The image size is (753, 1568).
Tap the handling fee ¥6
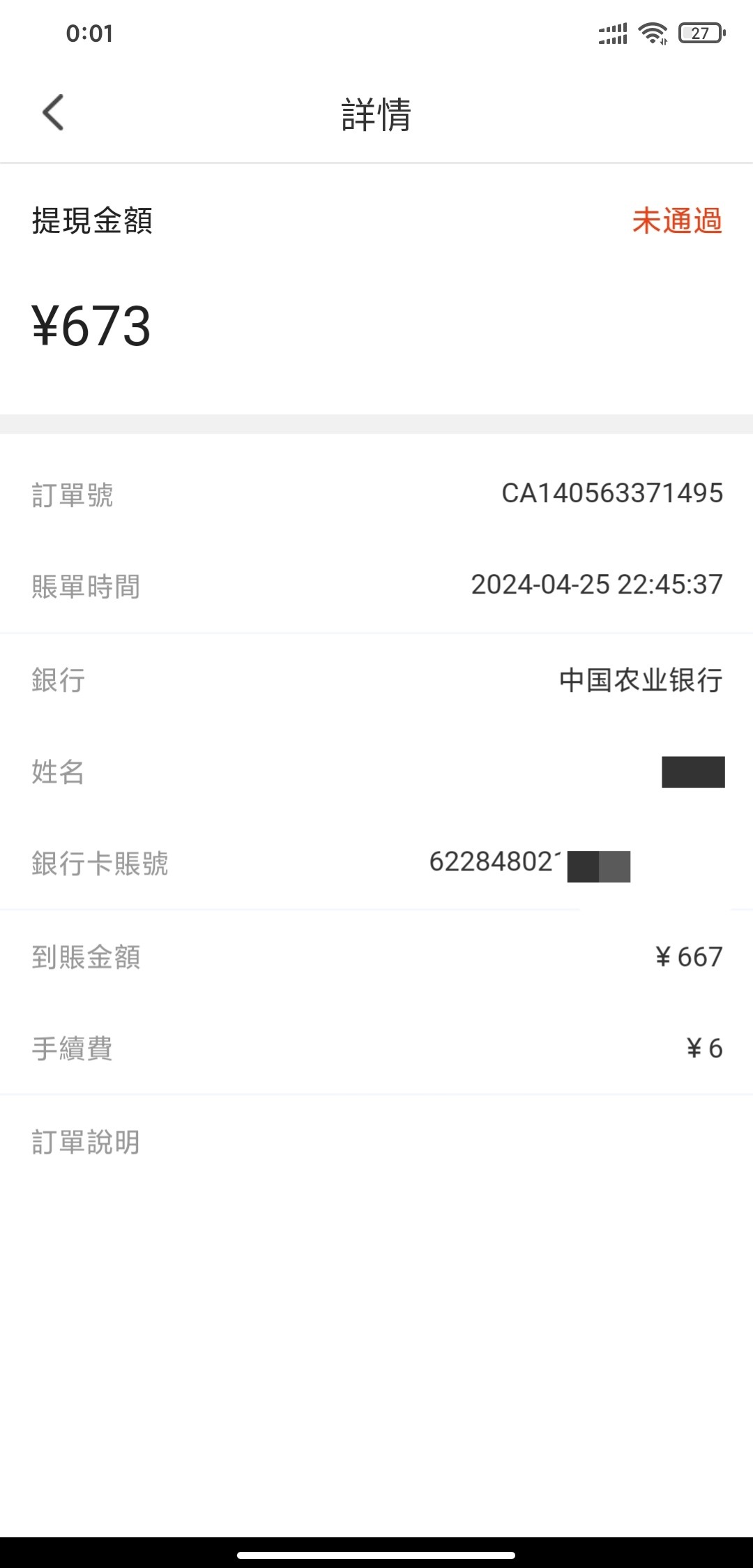click(704, 1048)
